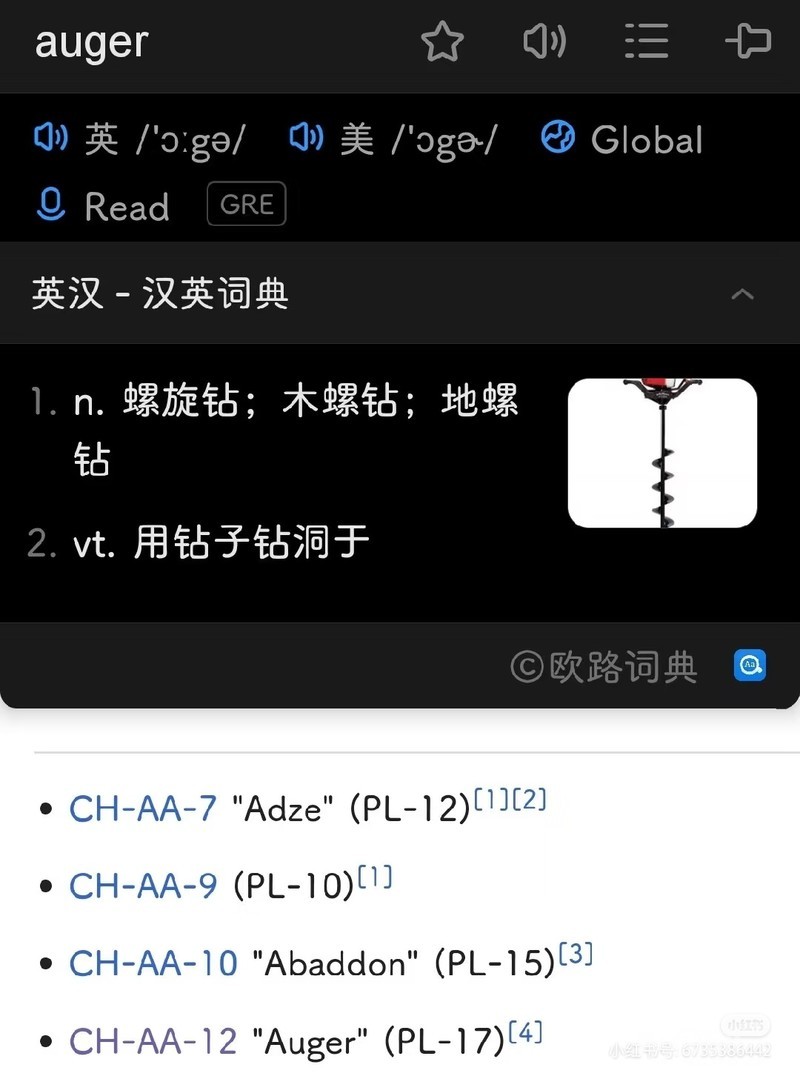Open the 欧路词典 app icon

click(x=750, y=665)
